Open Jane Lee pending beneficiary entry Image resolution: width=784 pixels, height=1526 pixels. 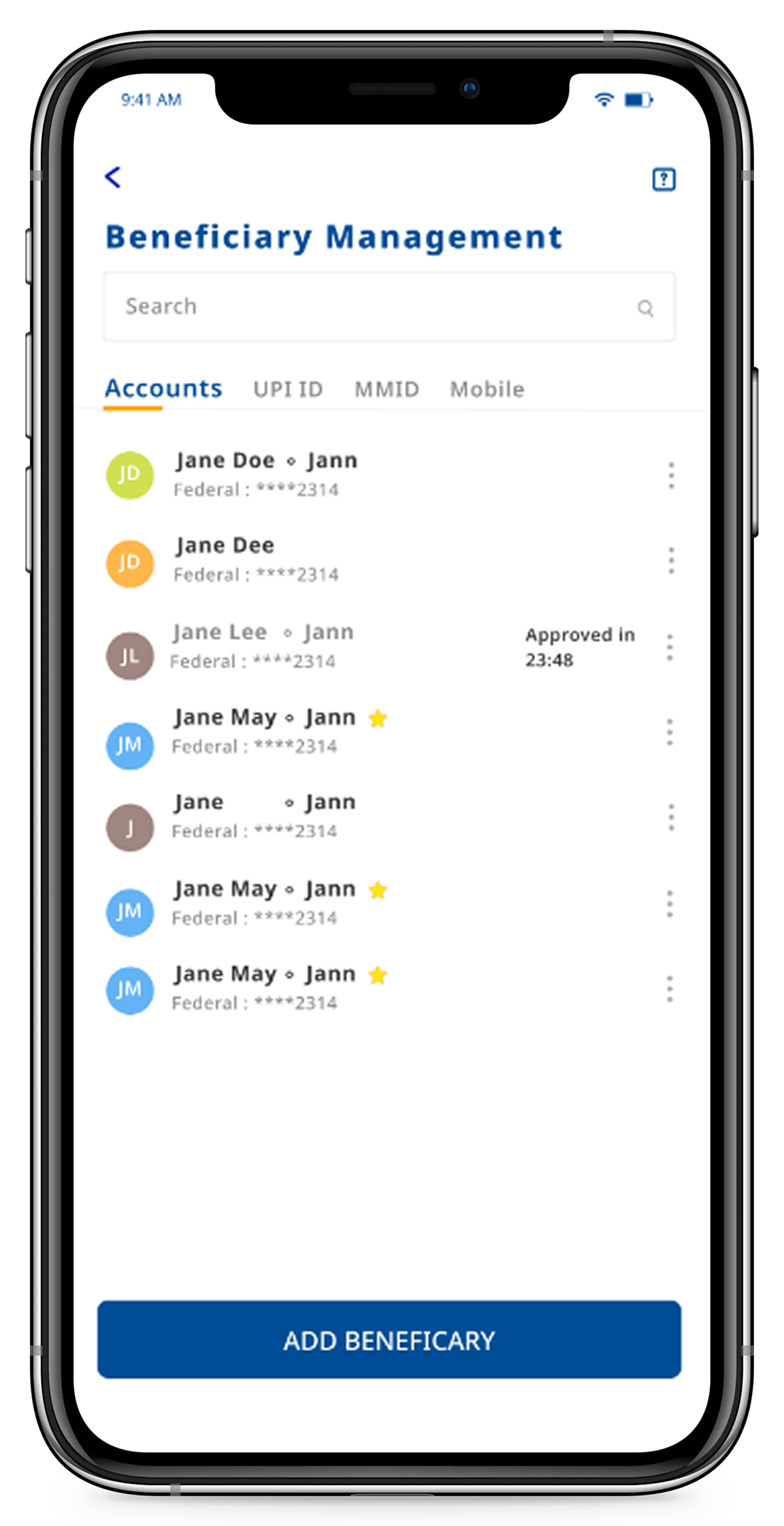(x=262, y=646)
